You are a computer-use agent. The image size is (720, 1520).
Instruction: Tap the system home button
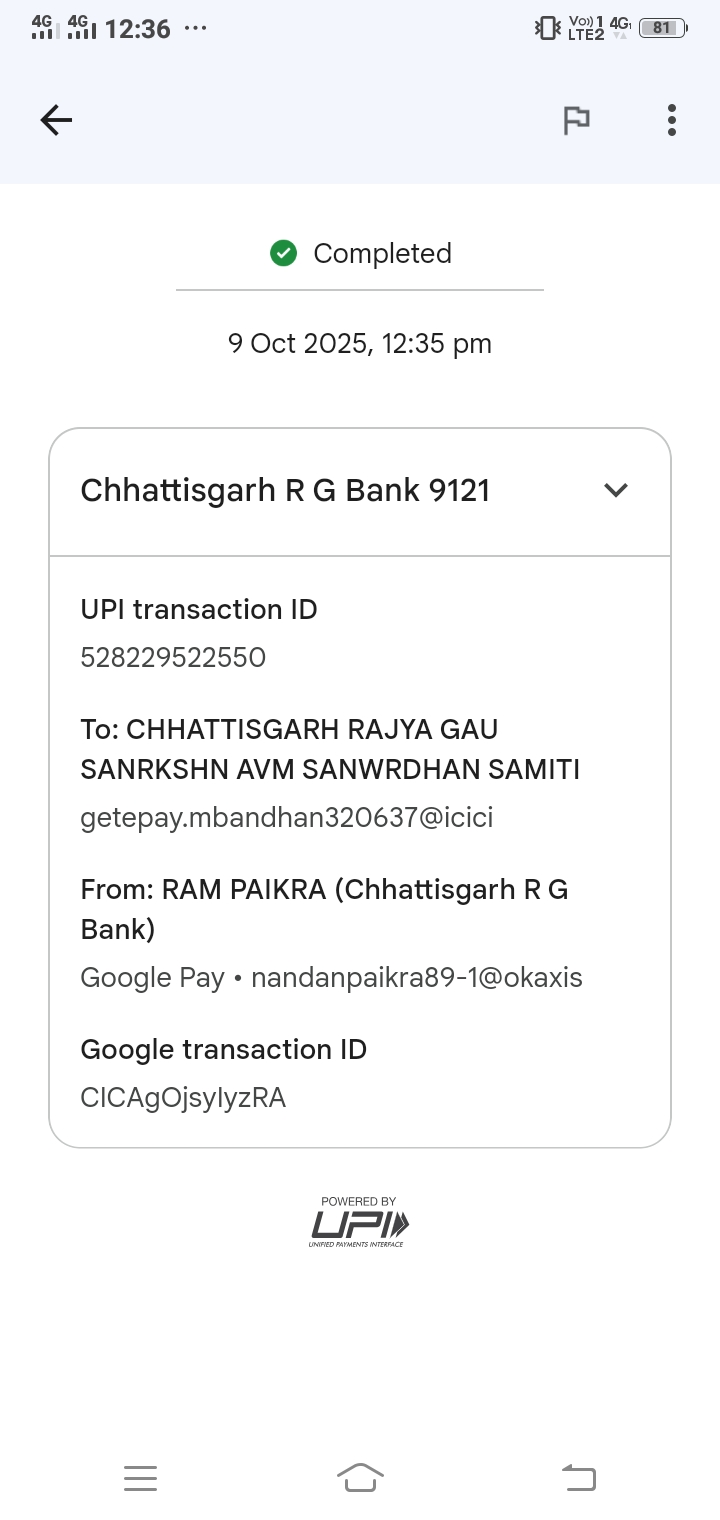point(360,1477)
